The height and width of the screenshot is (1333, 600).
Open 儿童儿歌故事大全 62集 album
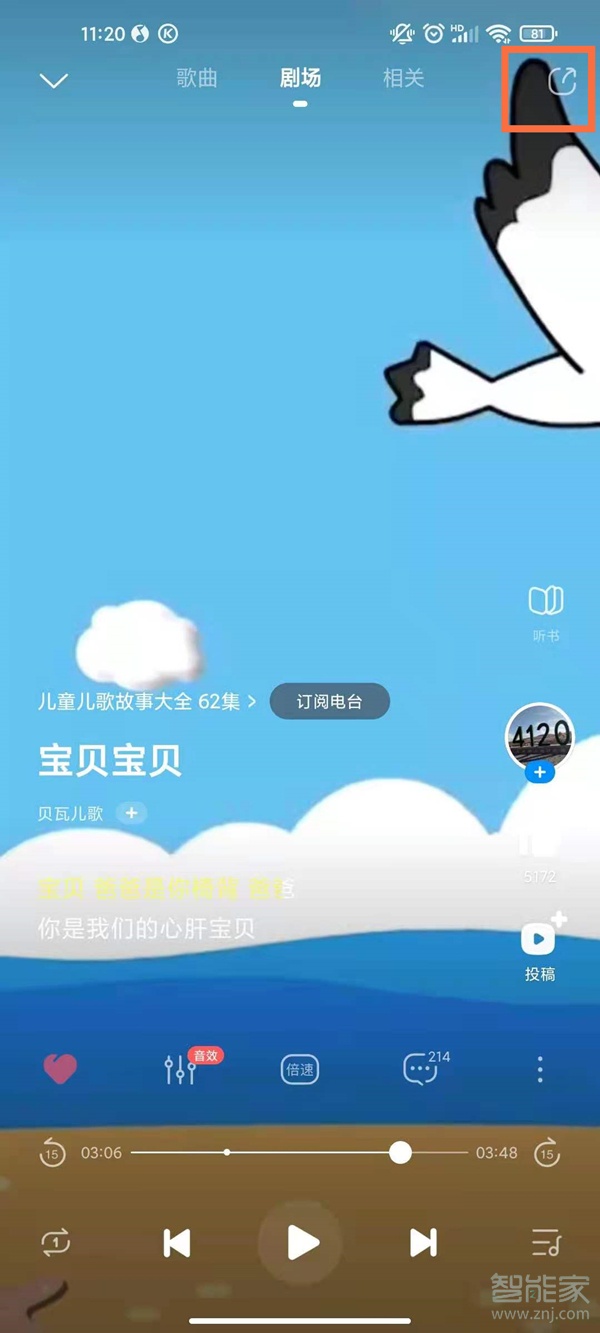point(147,701)
